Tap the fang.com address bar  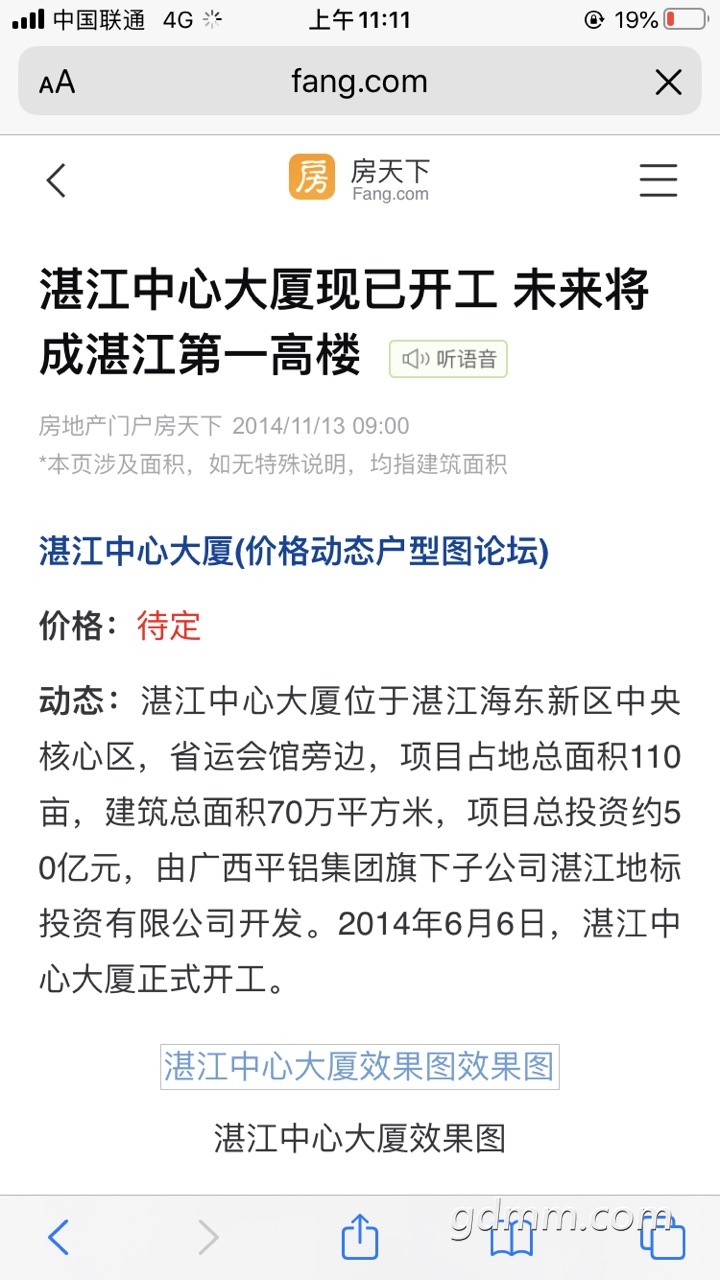click(x=359, y=81)
